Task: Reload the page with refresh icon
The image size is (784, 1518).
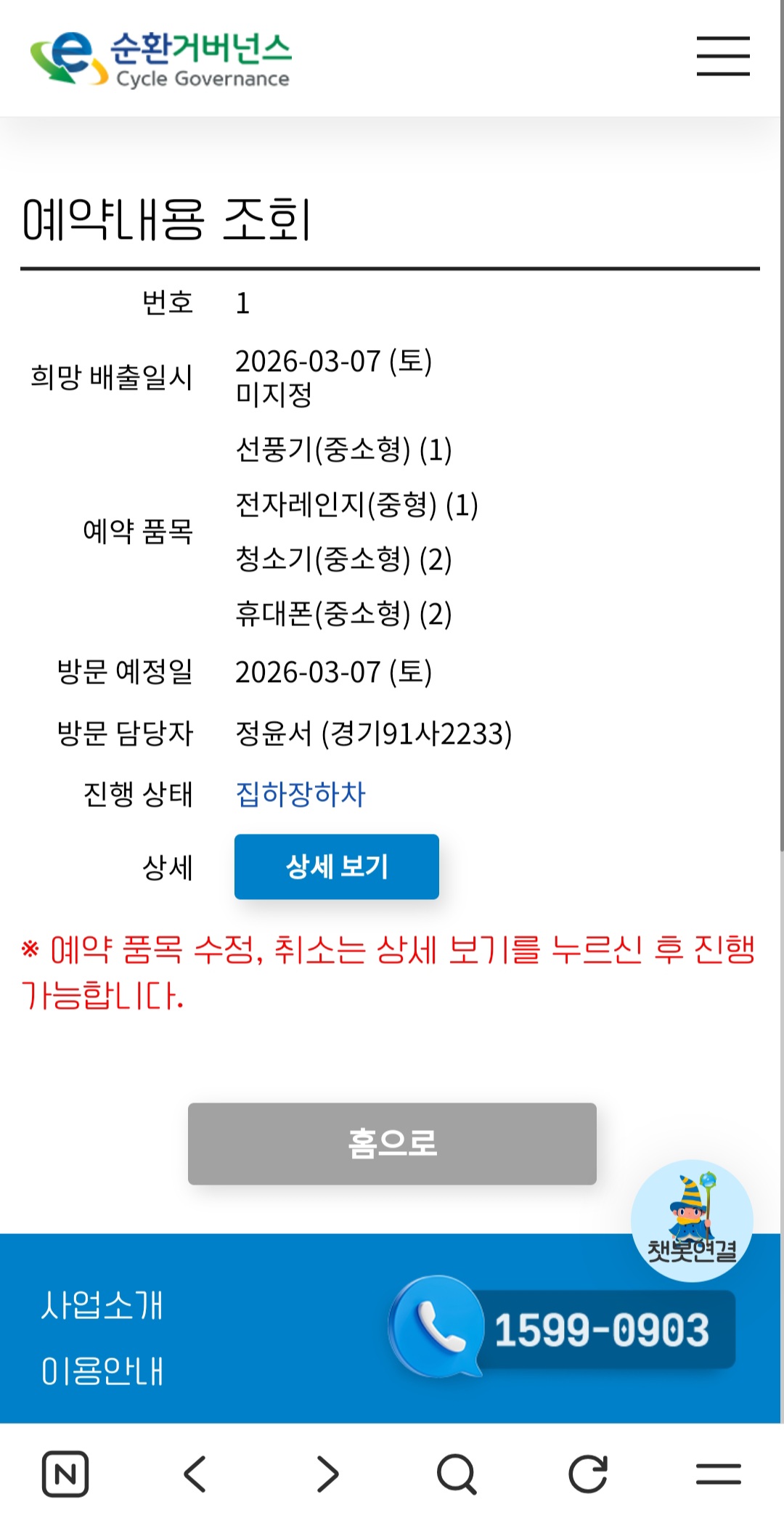Action: point(587,1474)
